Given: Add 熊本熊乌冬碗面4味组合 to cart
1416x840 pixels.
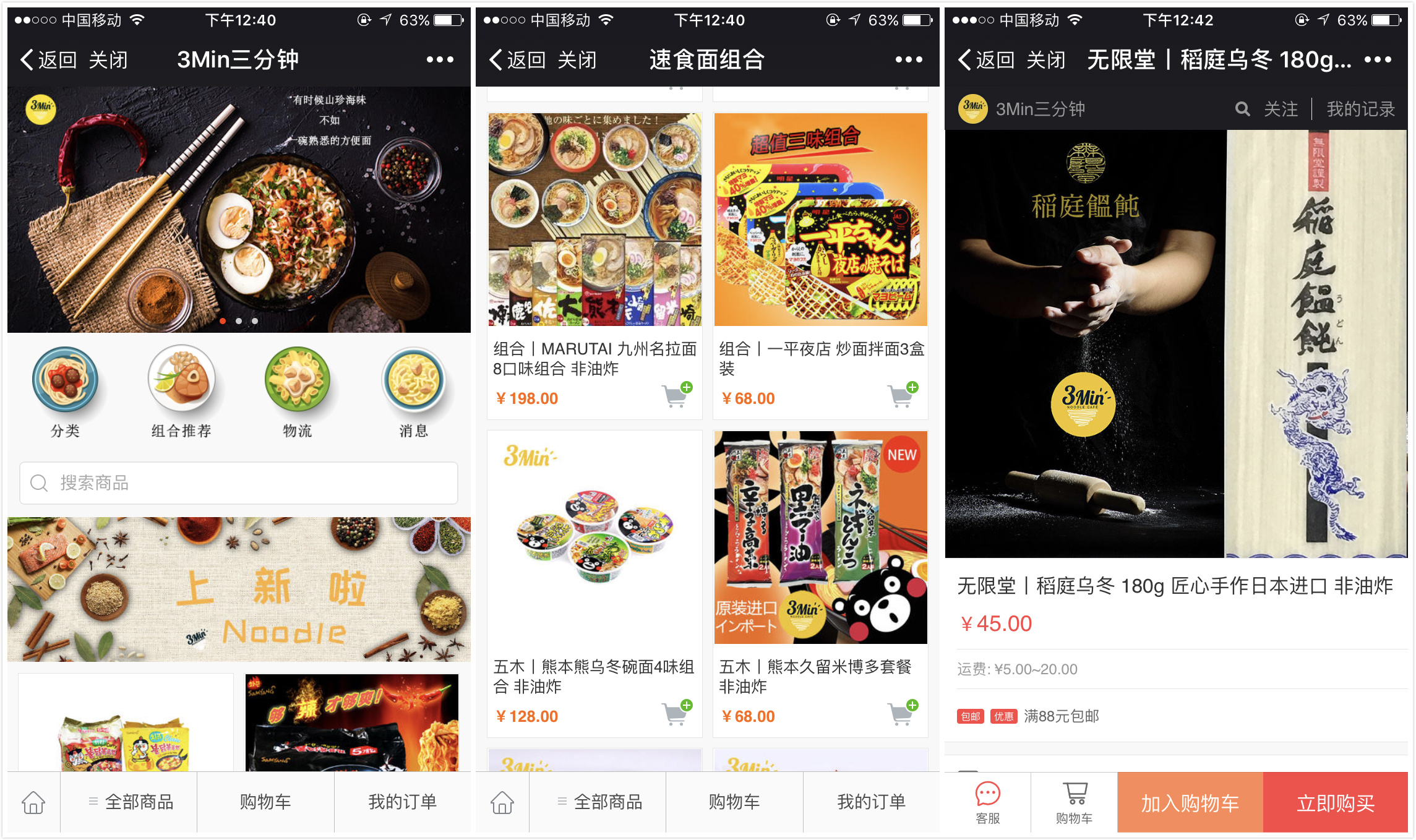Looking at the screenshot, I should [676, 714].
